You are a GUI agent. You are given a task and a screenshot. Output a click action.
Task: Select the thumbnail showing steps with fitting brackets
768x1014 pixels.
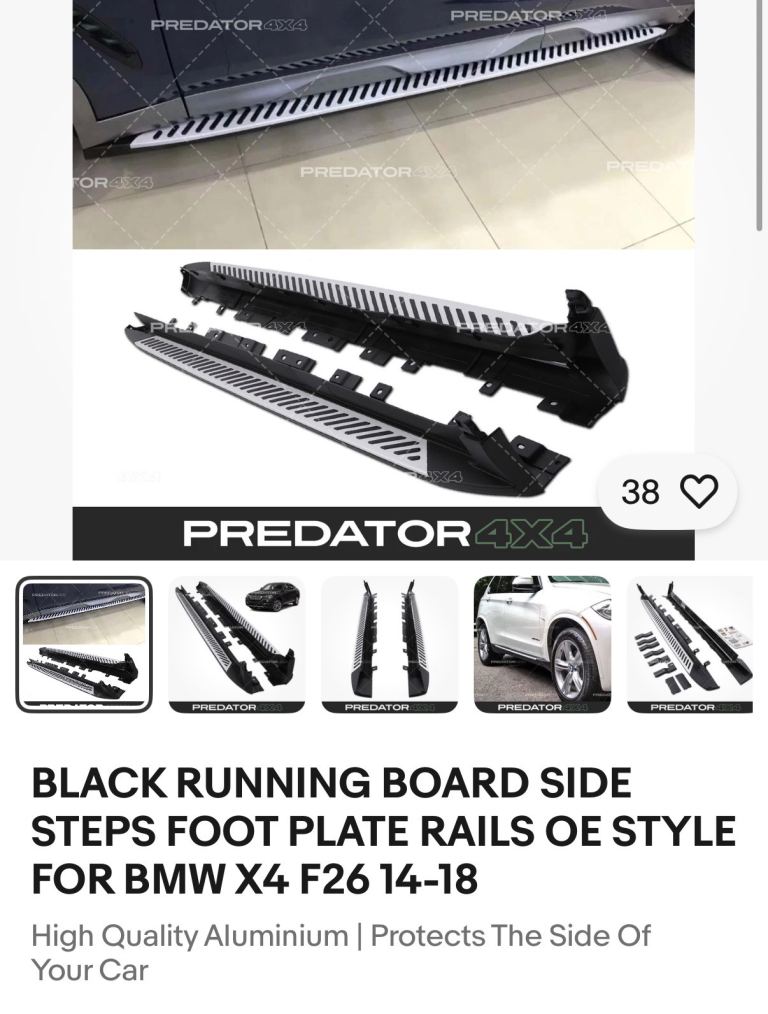(x=694, y=644)
